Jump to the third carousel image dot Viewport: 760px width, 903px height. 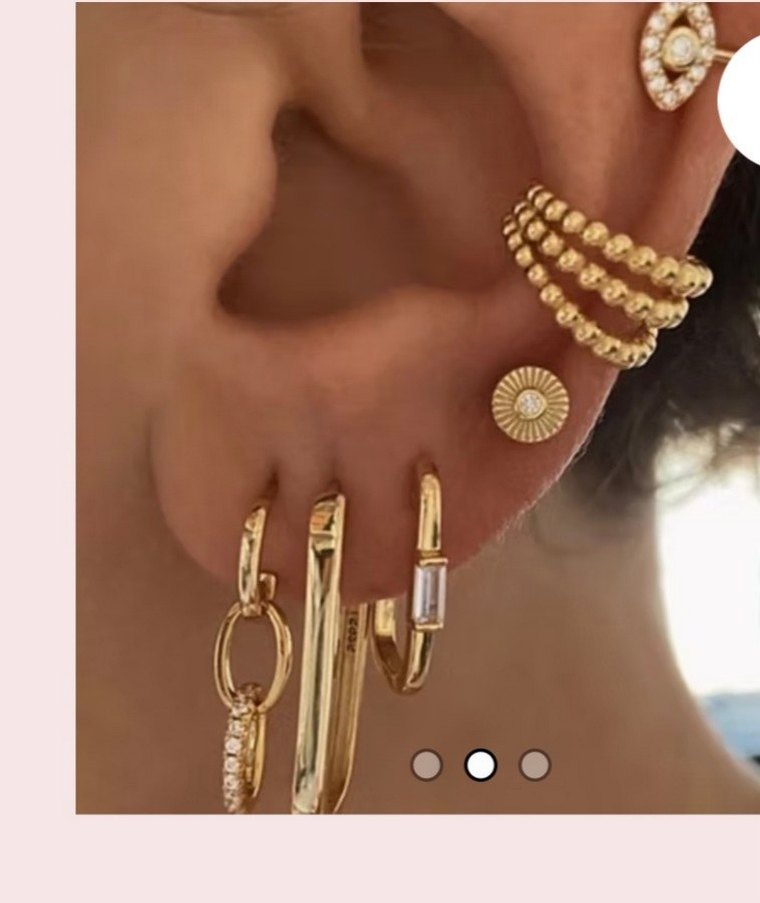(534, 765)
